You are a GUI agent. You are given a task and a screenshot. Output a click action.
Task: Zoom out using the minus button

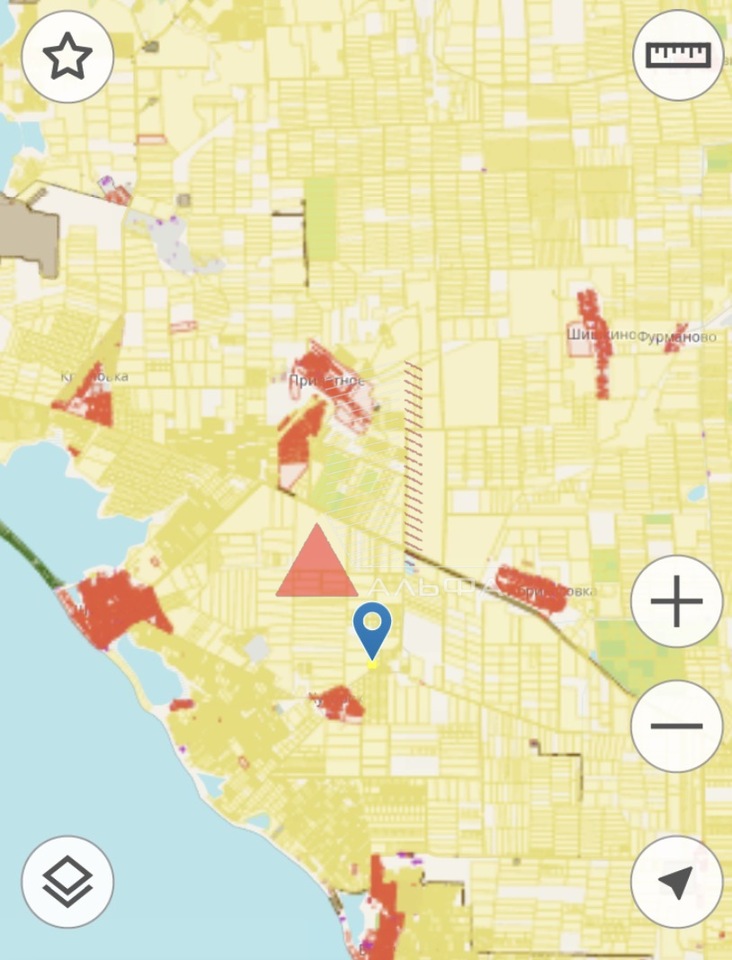tap(676, 726)
